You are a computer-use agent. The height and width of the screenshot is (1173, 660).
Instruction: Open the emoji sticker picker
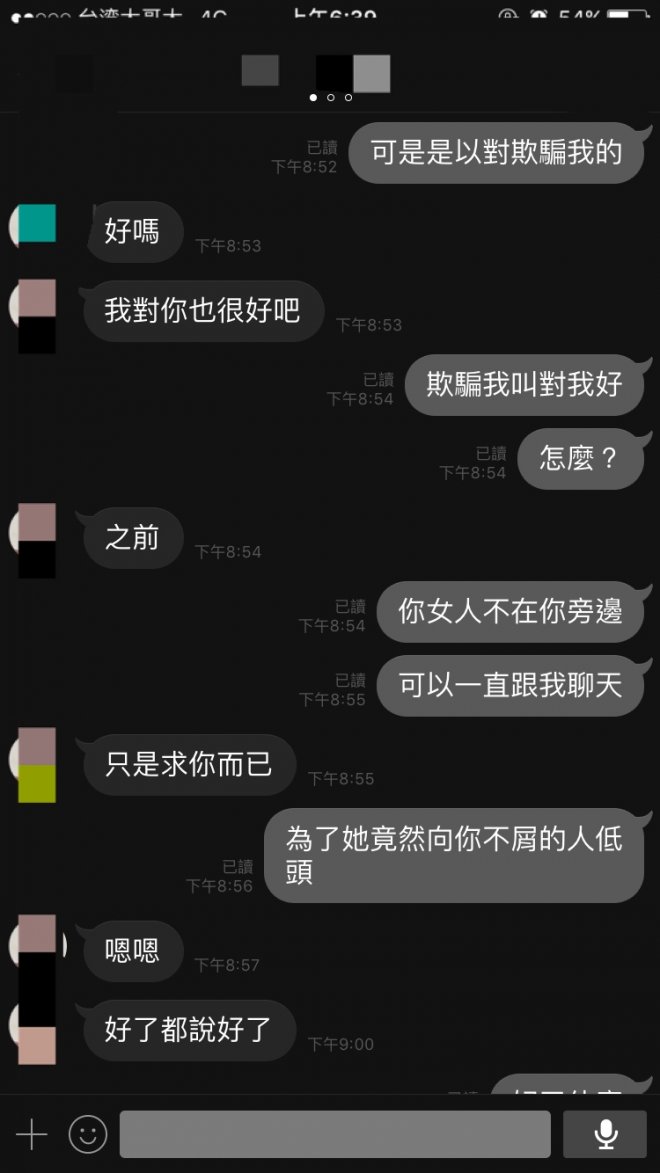coord(88,1134)
